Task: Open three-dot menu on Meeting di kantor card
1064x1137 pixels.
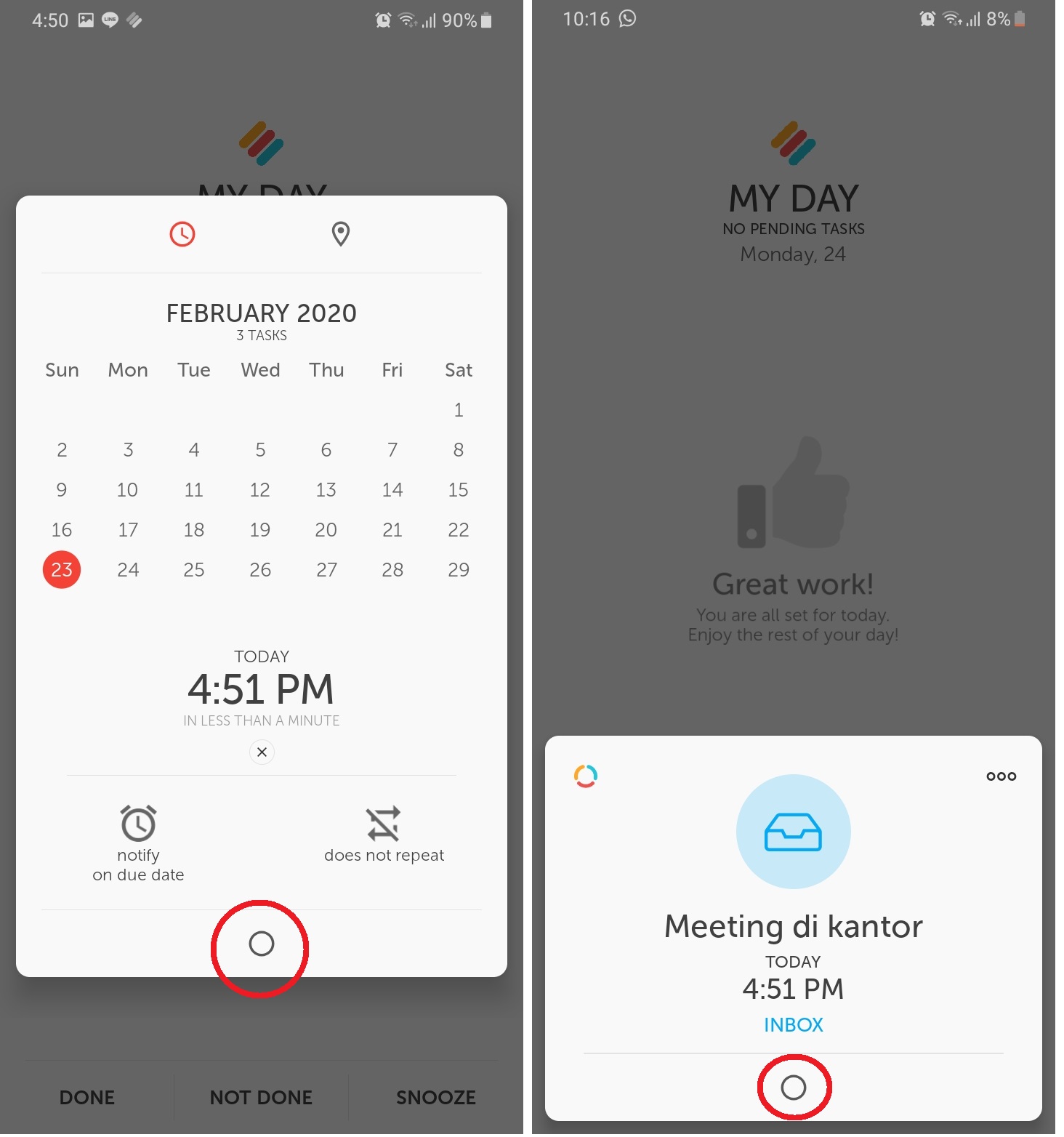Action: (x=1001, y=776)
